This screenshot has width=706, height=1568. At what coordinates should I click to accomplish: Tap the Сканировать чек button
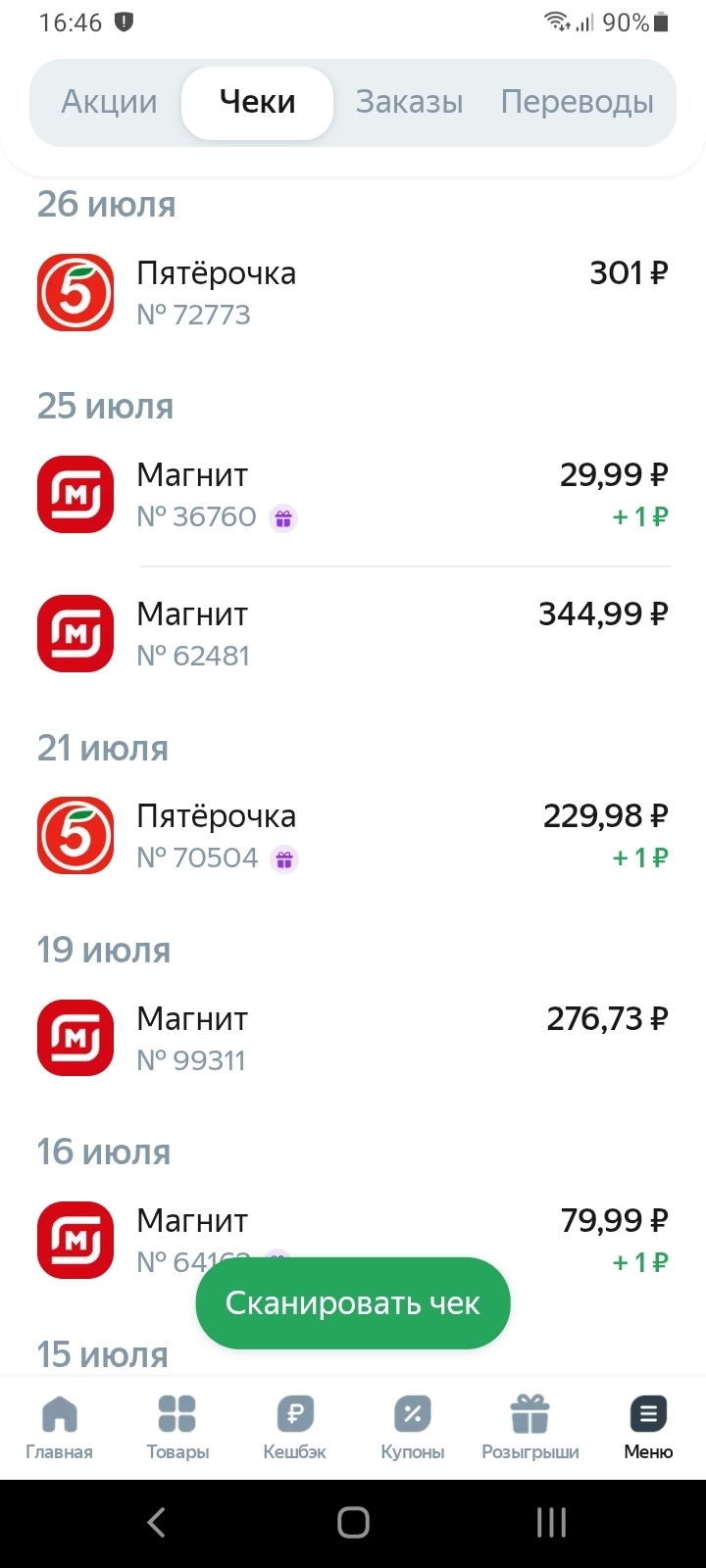353,1303
